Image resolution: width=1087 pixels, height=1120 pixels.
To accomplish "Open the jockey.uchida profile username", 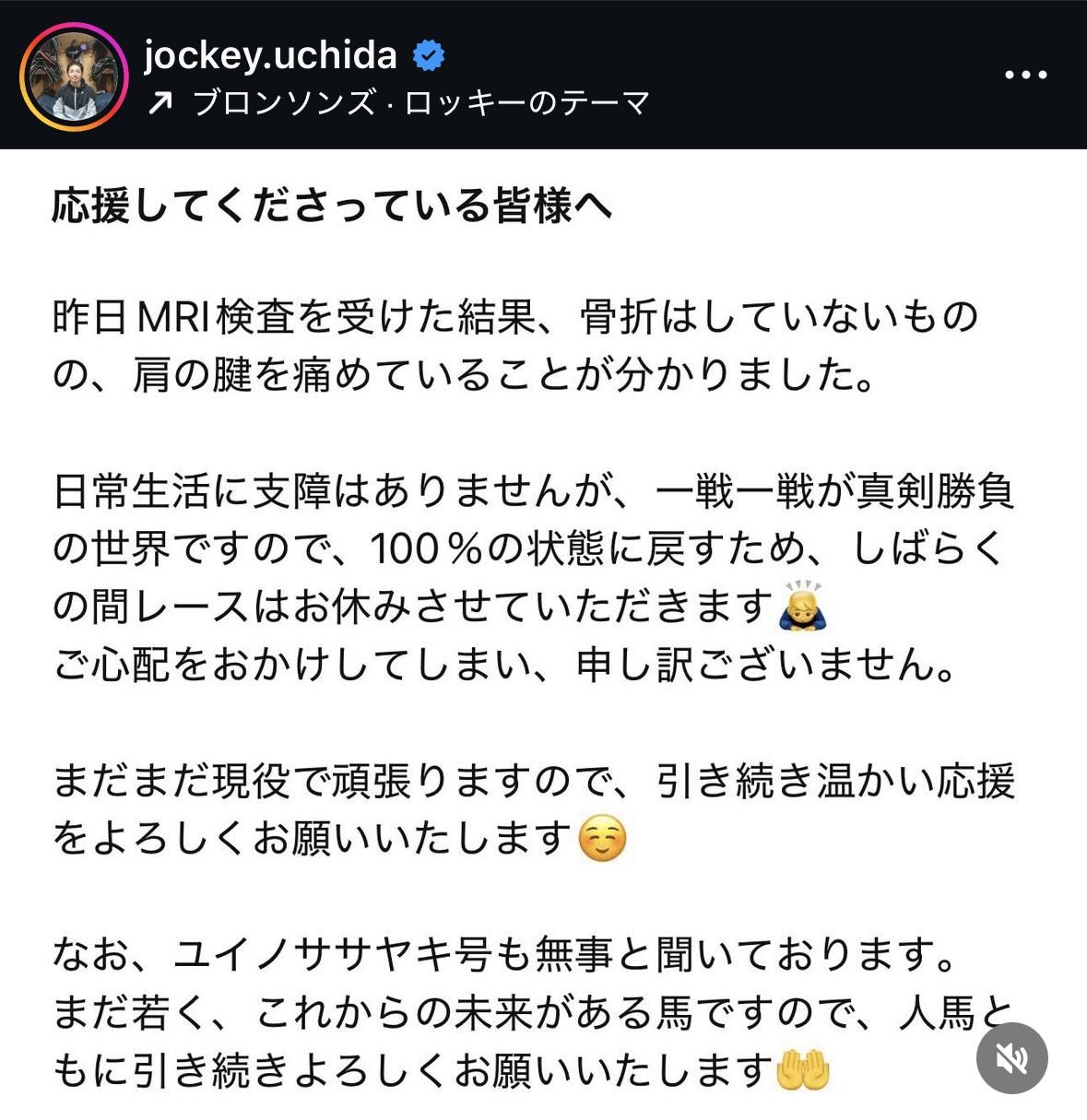I will pos(270,54).
